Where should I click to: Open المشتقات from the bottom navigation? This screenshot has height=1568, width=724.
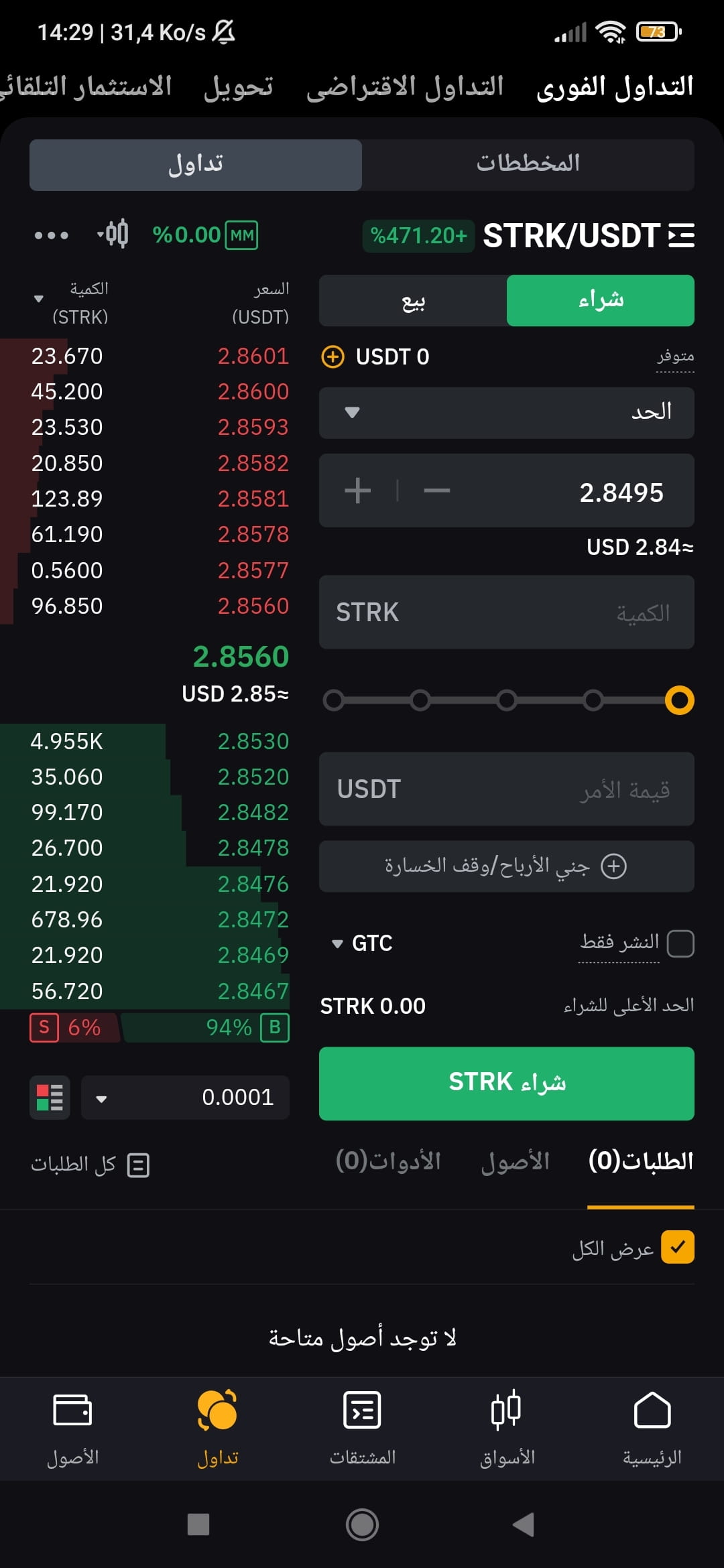[x=361, y=1431]
